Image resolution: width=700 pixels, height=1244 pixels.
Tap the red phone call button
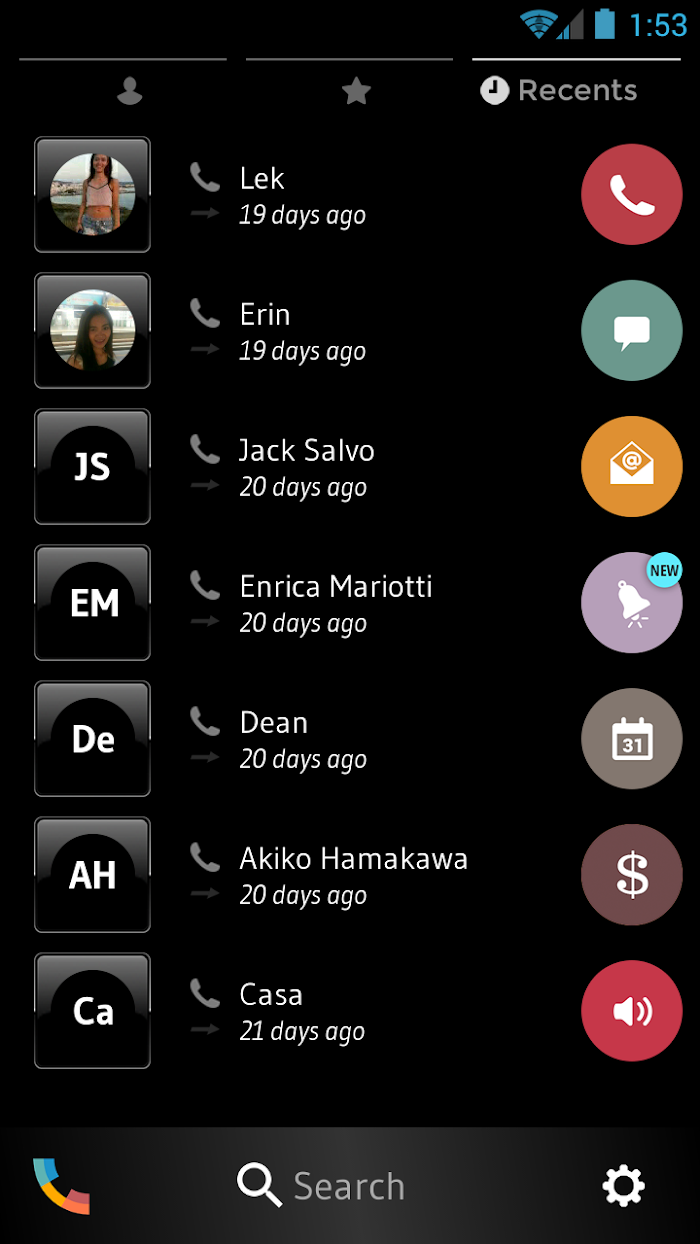coord(632,195)
